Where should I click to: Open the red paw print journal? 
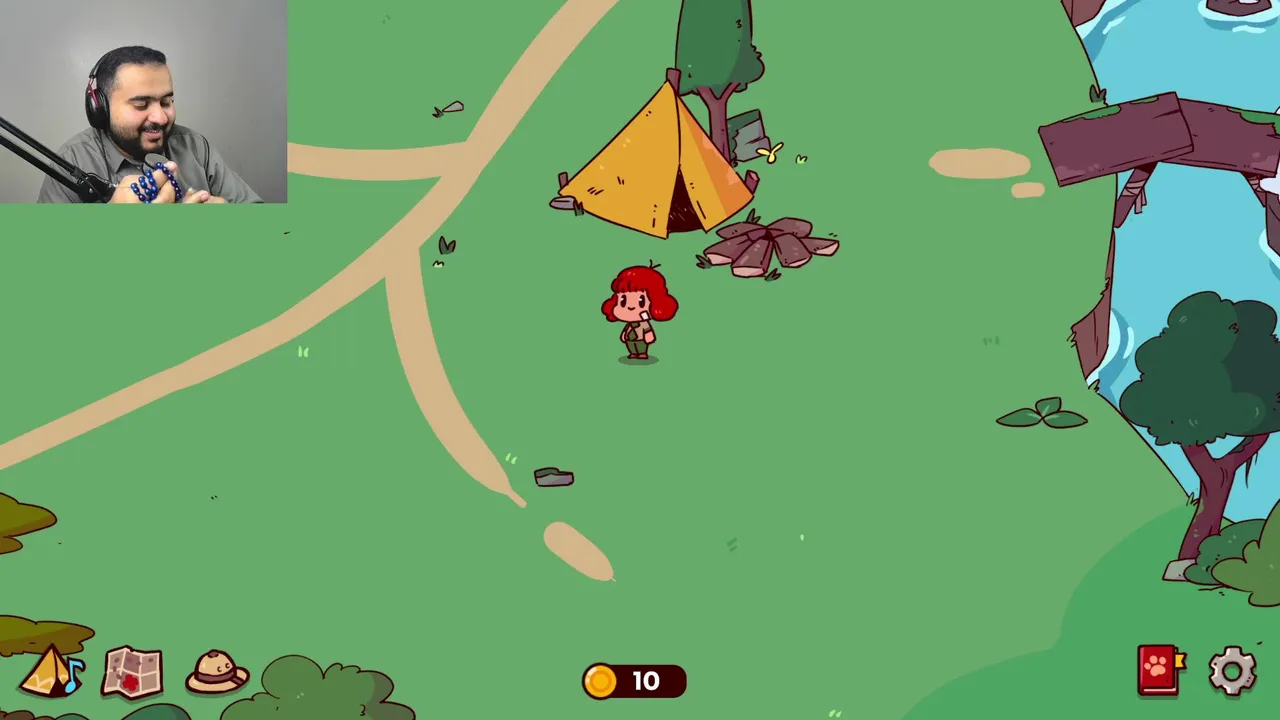point(1159,670)
